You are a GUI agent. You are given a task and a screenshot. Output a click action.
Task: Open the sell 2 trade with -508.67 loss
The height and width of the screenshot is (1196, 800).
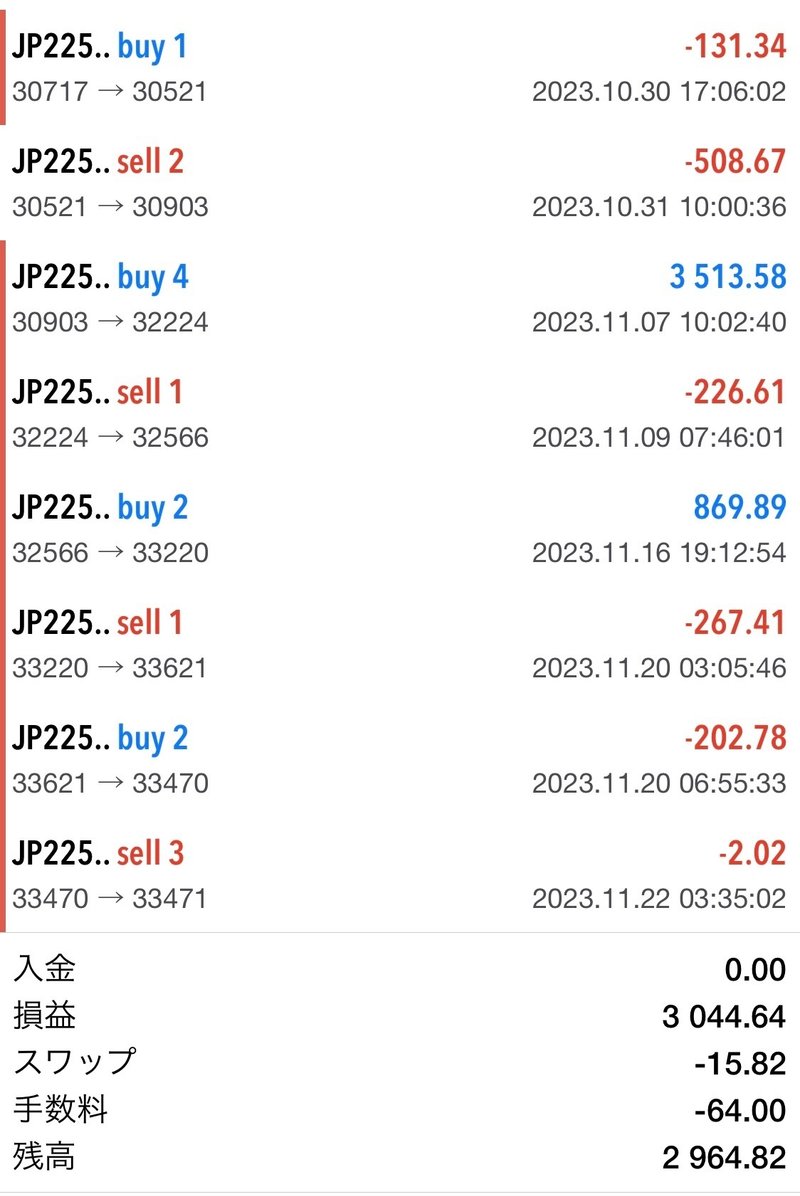click(400, 183)
